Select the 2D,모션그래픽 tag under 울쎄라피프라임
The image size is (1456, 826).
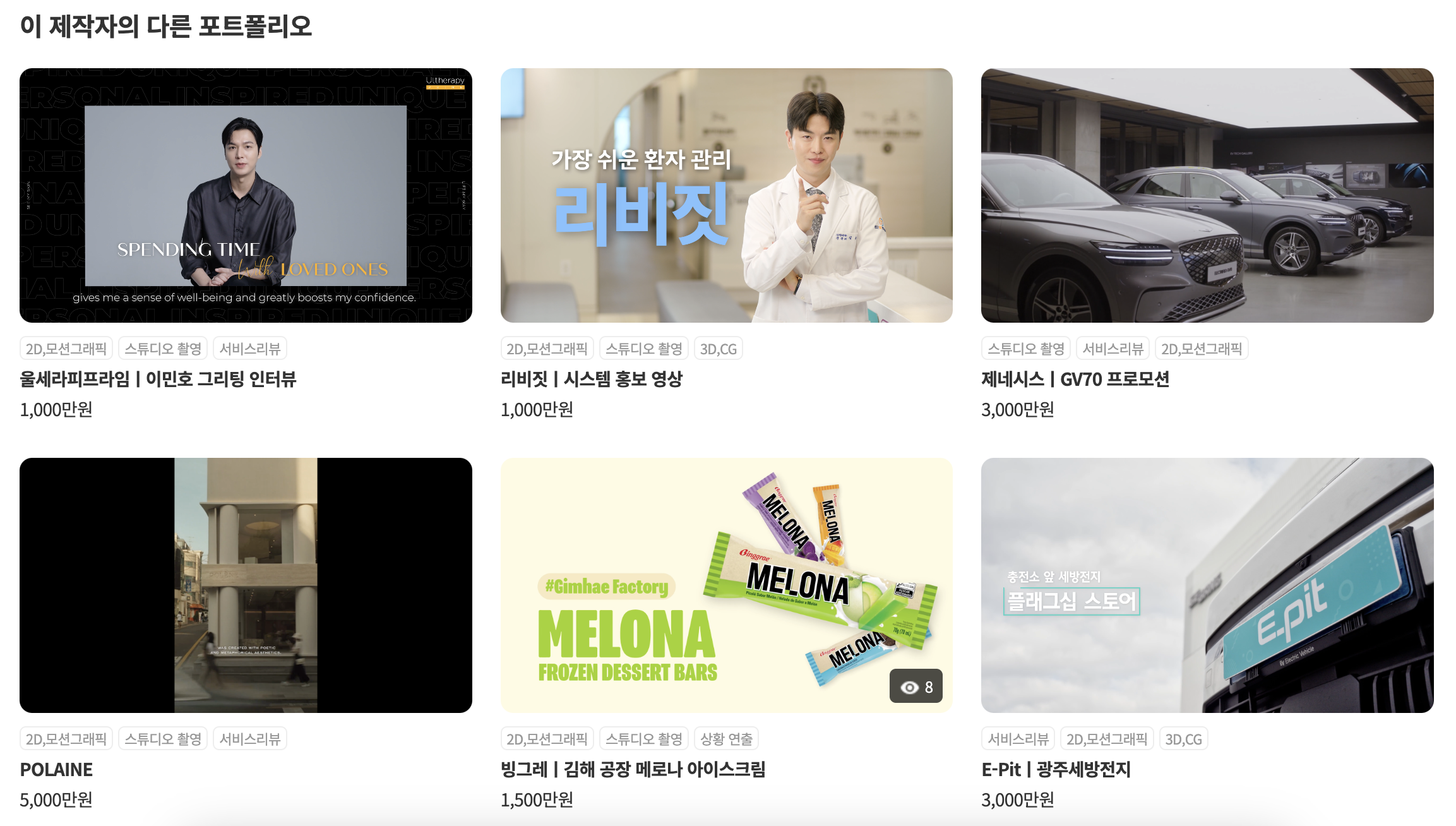click(66, 349)
